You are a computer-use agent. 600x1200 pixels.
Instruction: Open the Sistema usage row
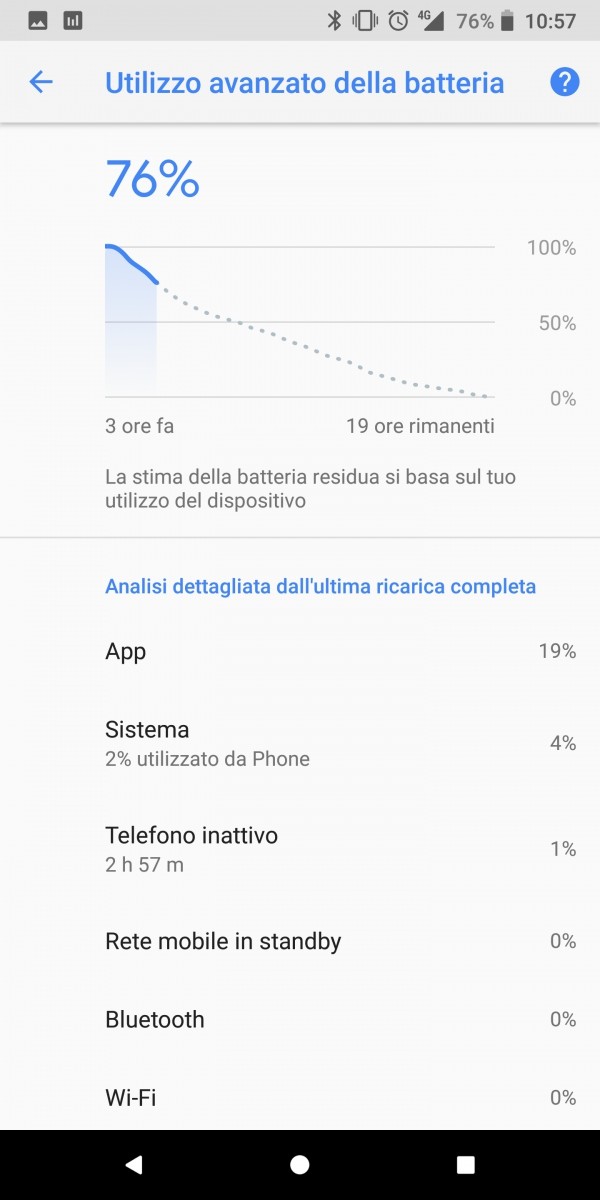(300, 743)
